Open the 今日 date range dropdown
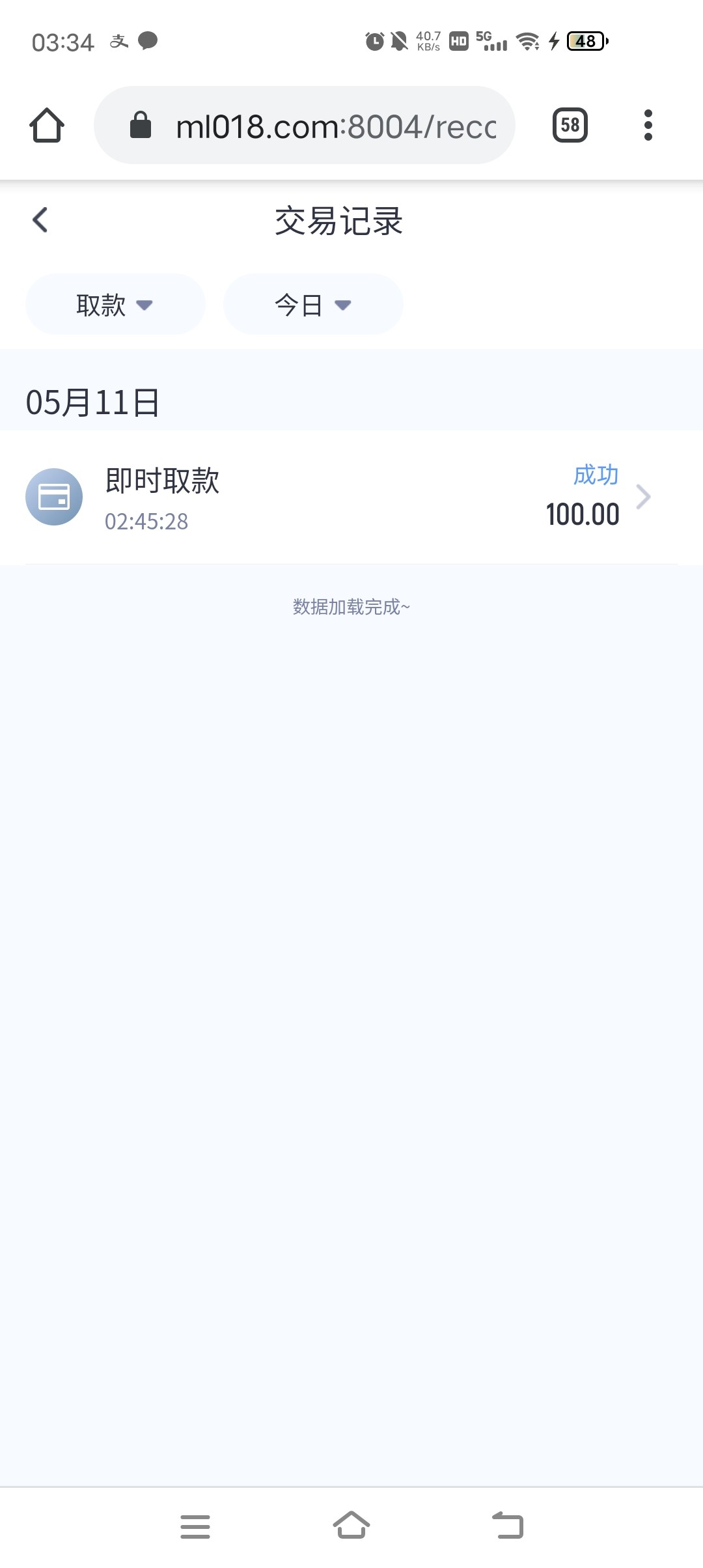This screenshot has width=703, height=1568. [x=313, y=305]
